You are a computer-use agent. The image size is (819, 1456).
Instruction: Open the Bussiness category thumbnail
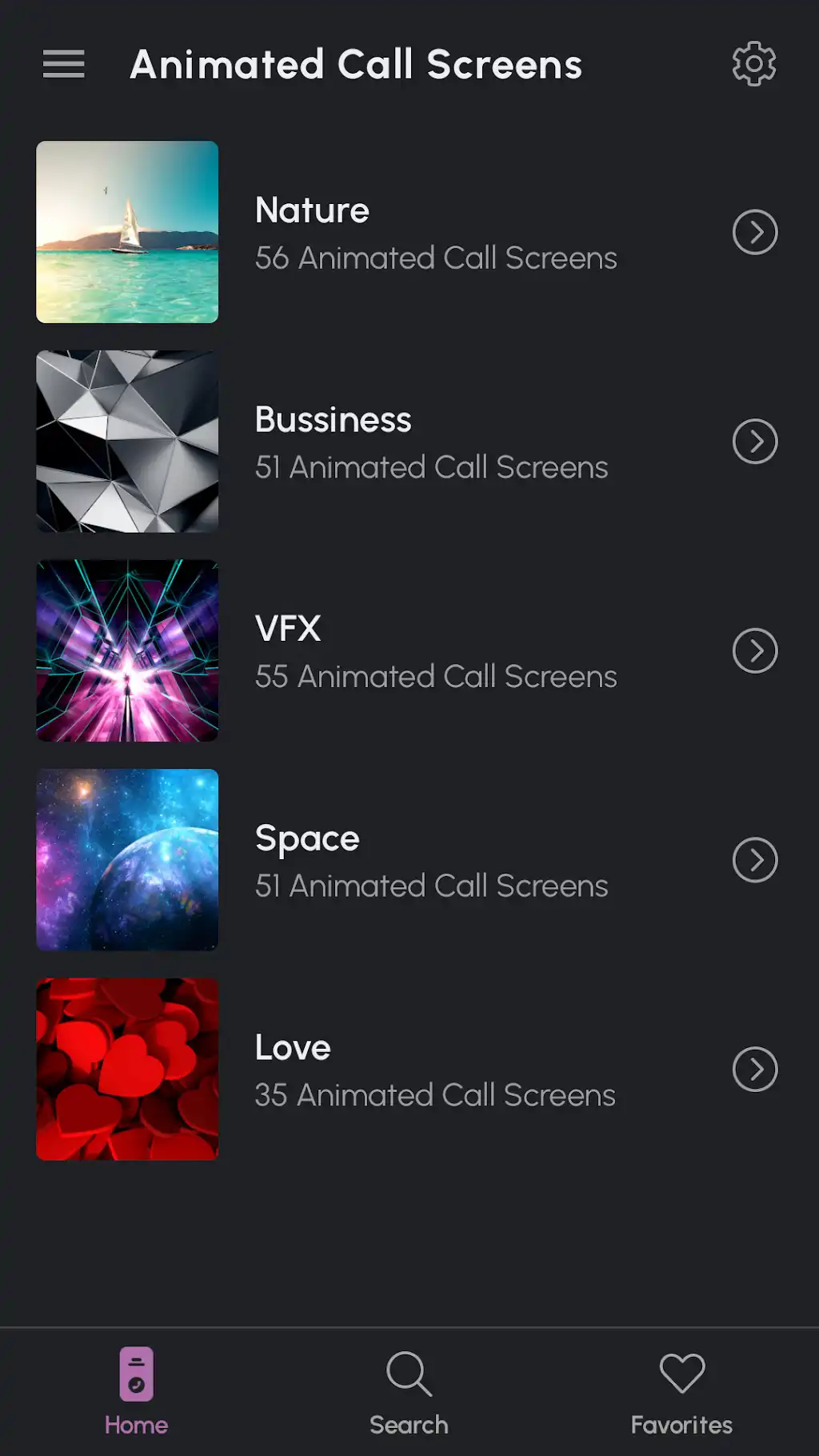point(127,442)
